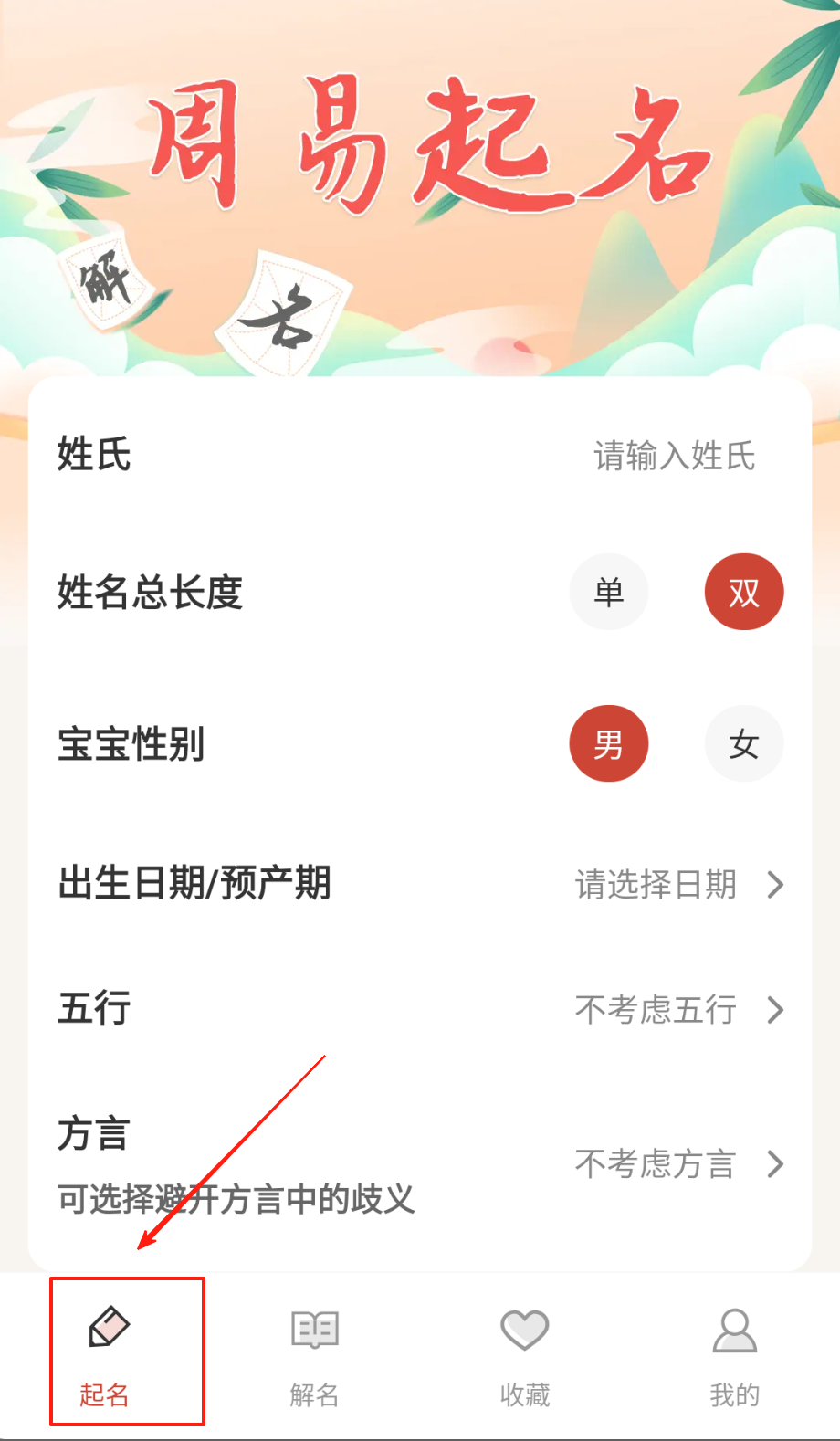
Task: Tap the 姓氏 surname input field
Action: [x=674, y=456]
